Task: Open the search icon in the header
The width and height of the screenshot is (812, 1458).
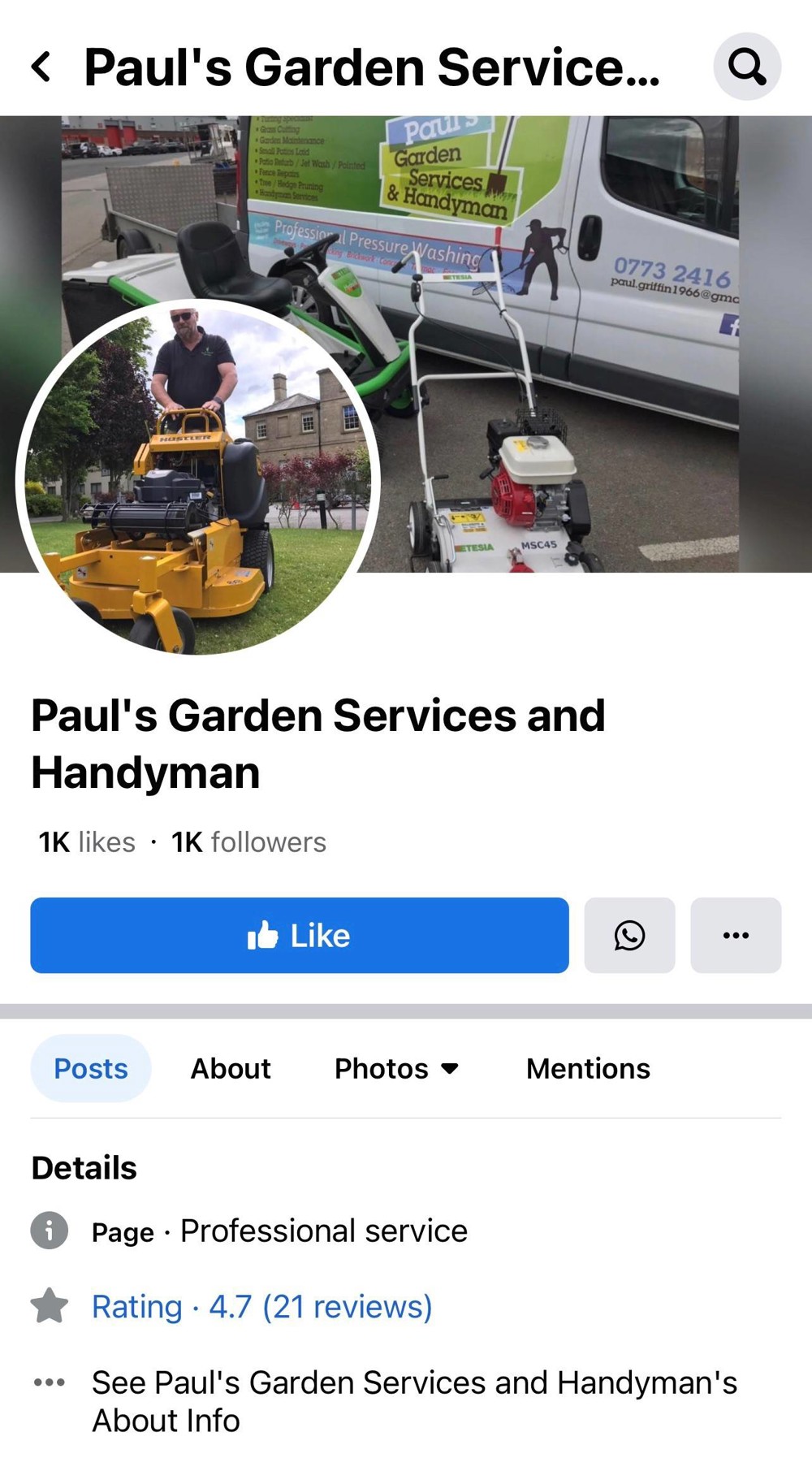Action: coord(747,67)
